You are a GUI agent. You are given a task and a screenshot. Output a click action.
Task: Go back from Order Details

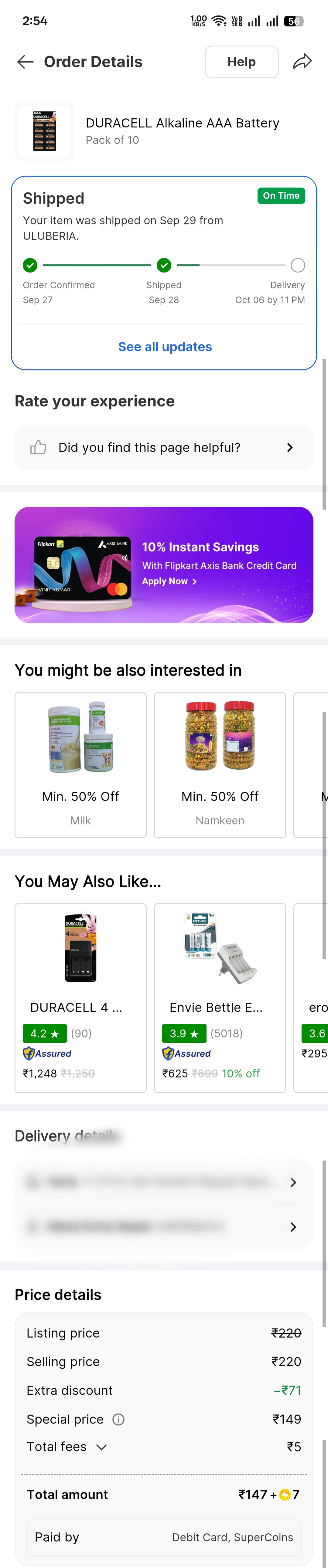coord(25,62)
